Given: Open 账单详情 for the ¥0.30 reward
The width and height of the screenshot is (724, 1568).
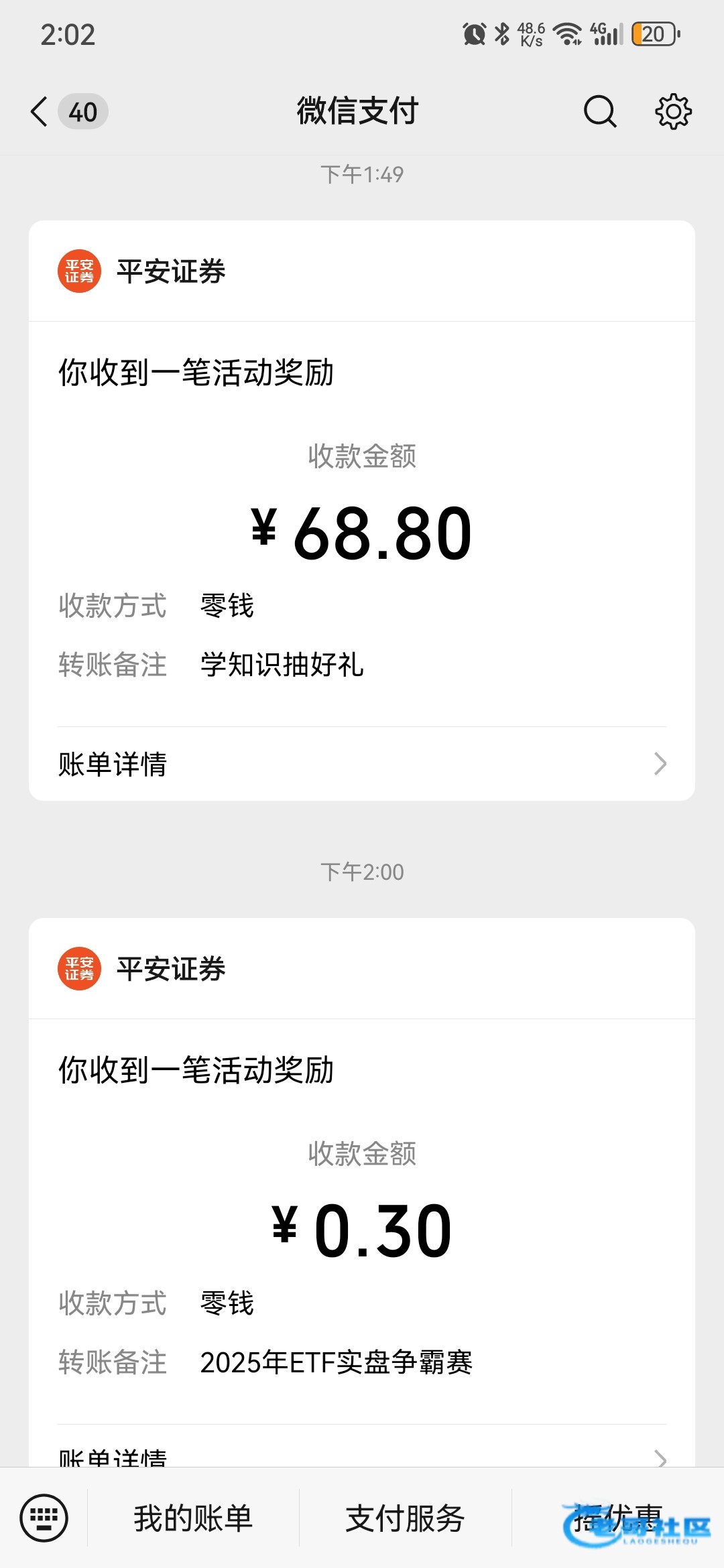Looking at the screenshot, I should 362,1455.
